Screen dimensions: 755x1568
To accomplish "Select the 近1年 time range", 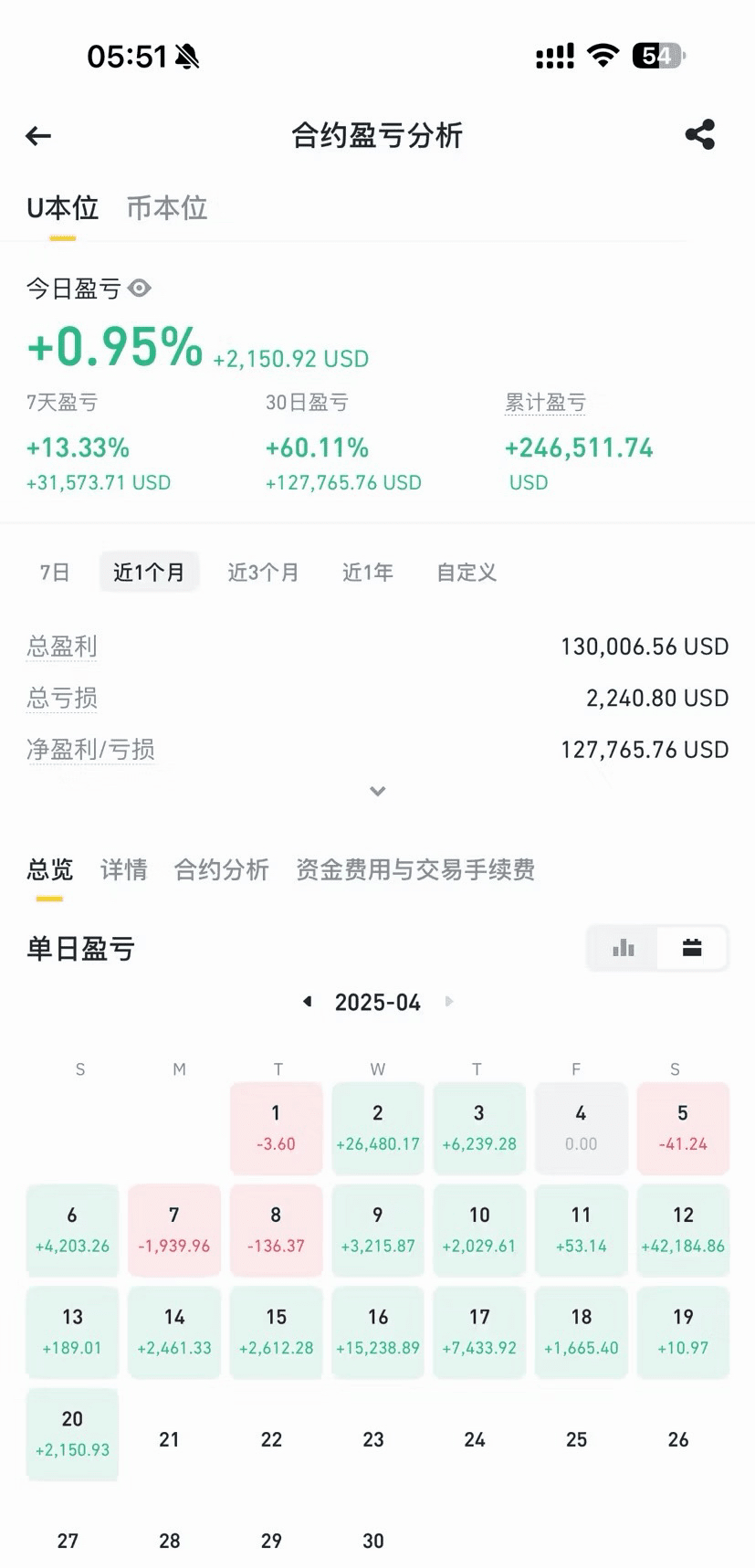I will click(x=368, y=573).
